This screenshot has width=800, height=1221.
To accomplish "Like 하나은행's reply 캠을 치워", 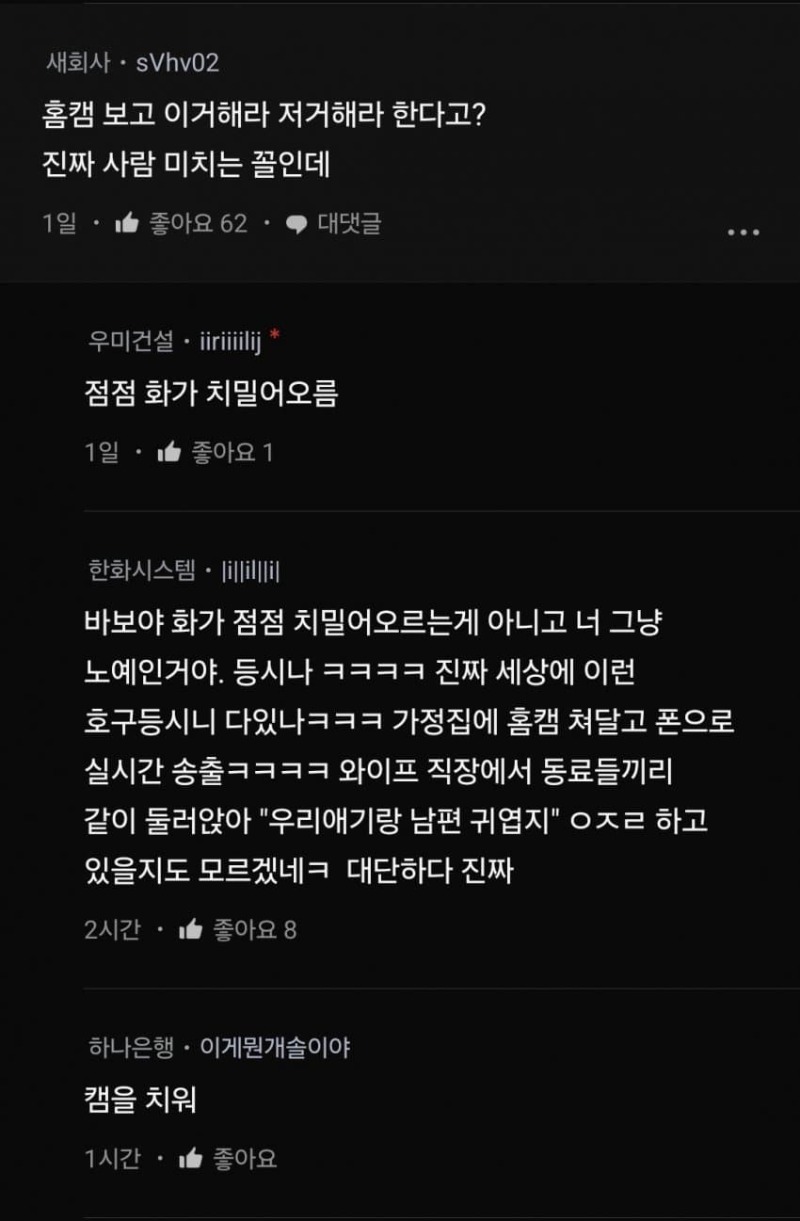I will pos(191,1159).
